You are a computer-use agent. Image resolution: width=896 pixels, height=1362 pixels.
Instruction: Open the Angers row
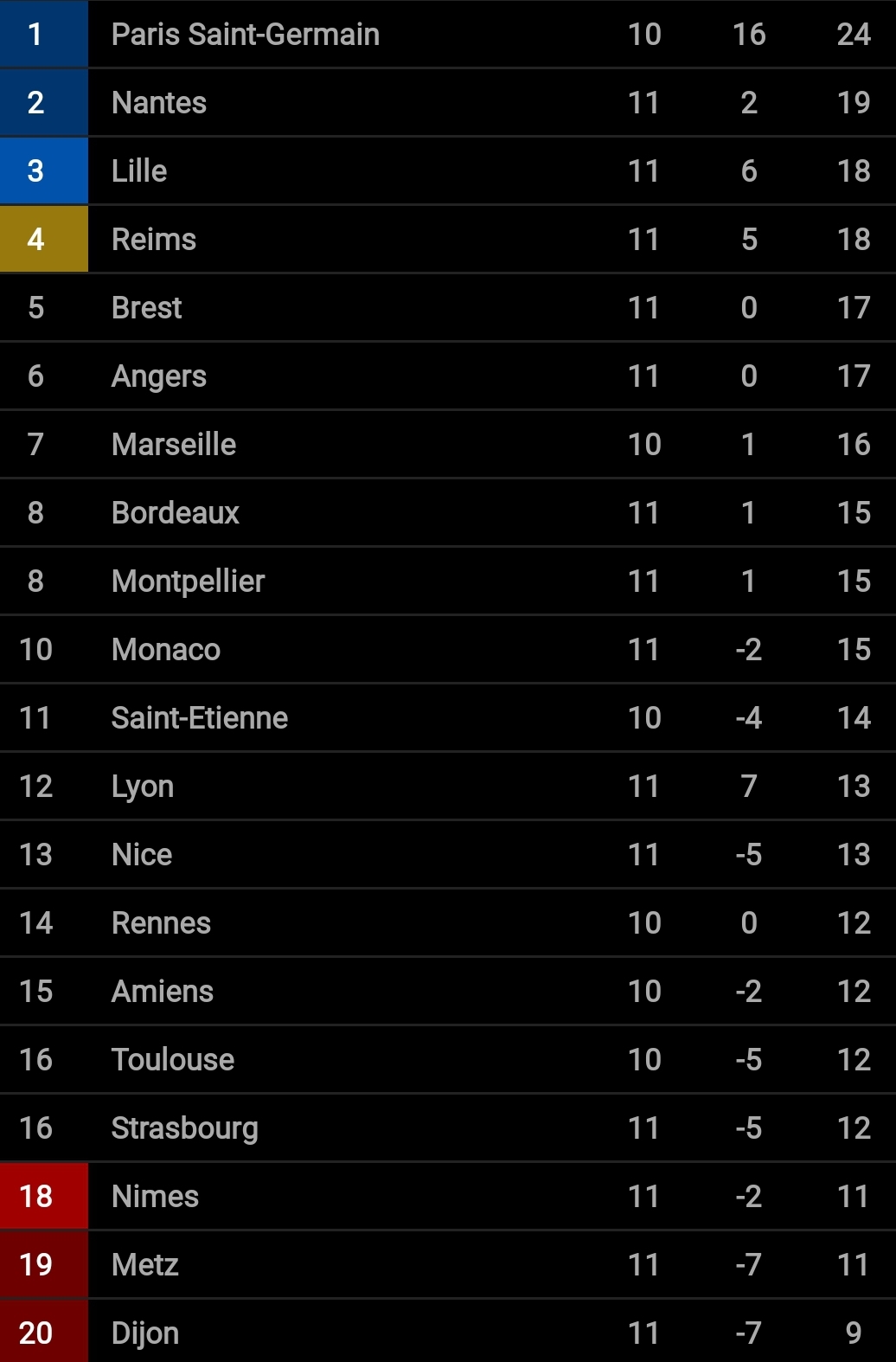[448, 376]
